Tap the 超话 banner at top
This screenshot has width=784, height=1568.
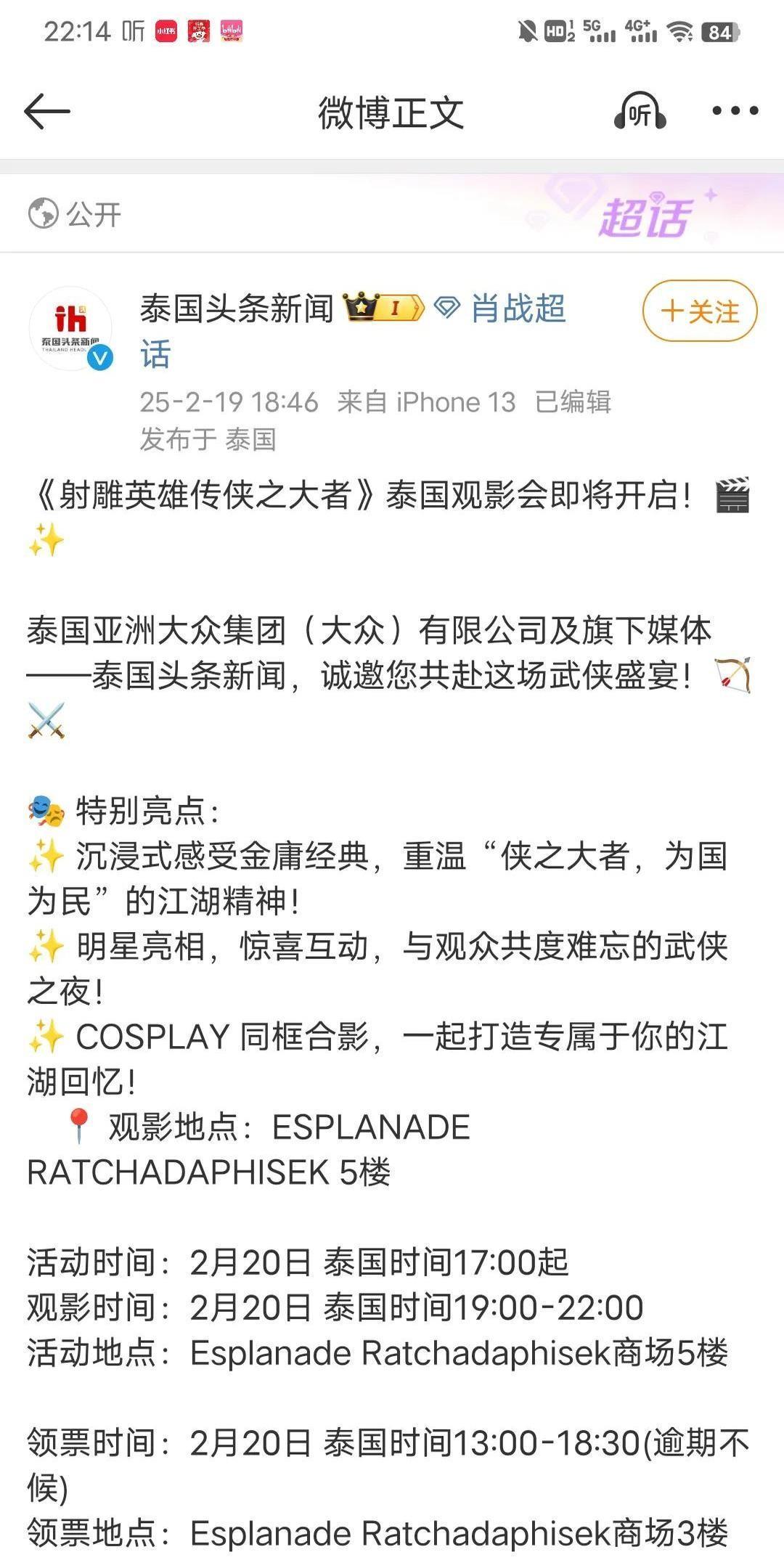[645, 216]
